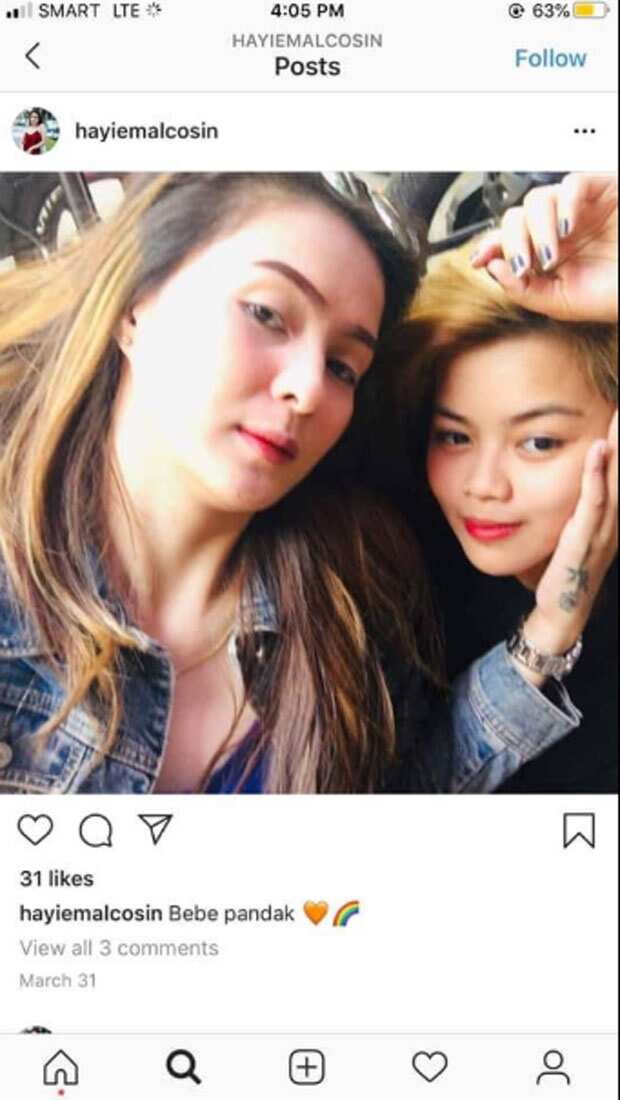Open hayiemalcosin's profile picture

click(x=36, y=131)
